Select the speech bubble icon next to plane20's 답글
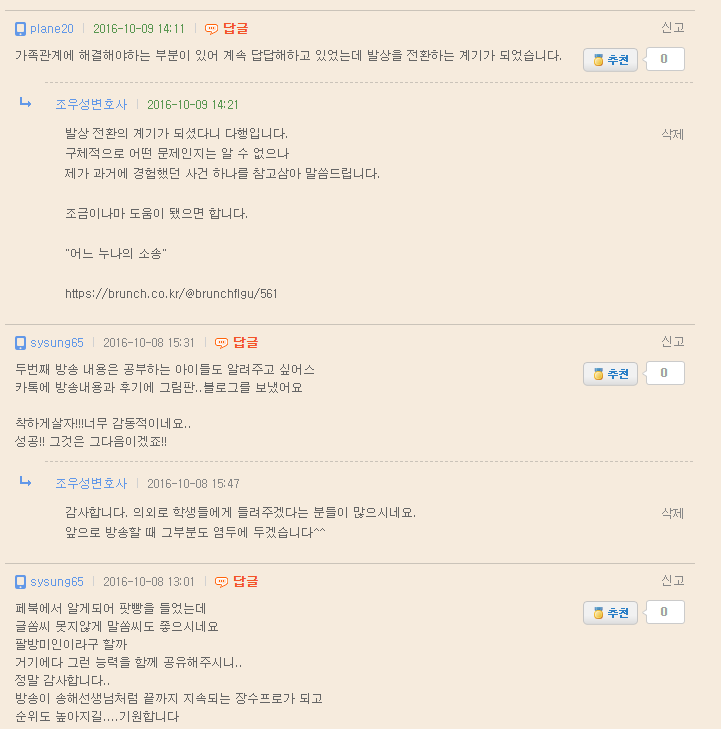Screen dimensions: 721x729 click(x=210, y=29)
